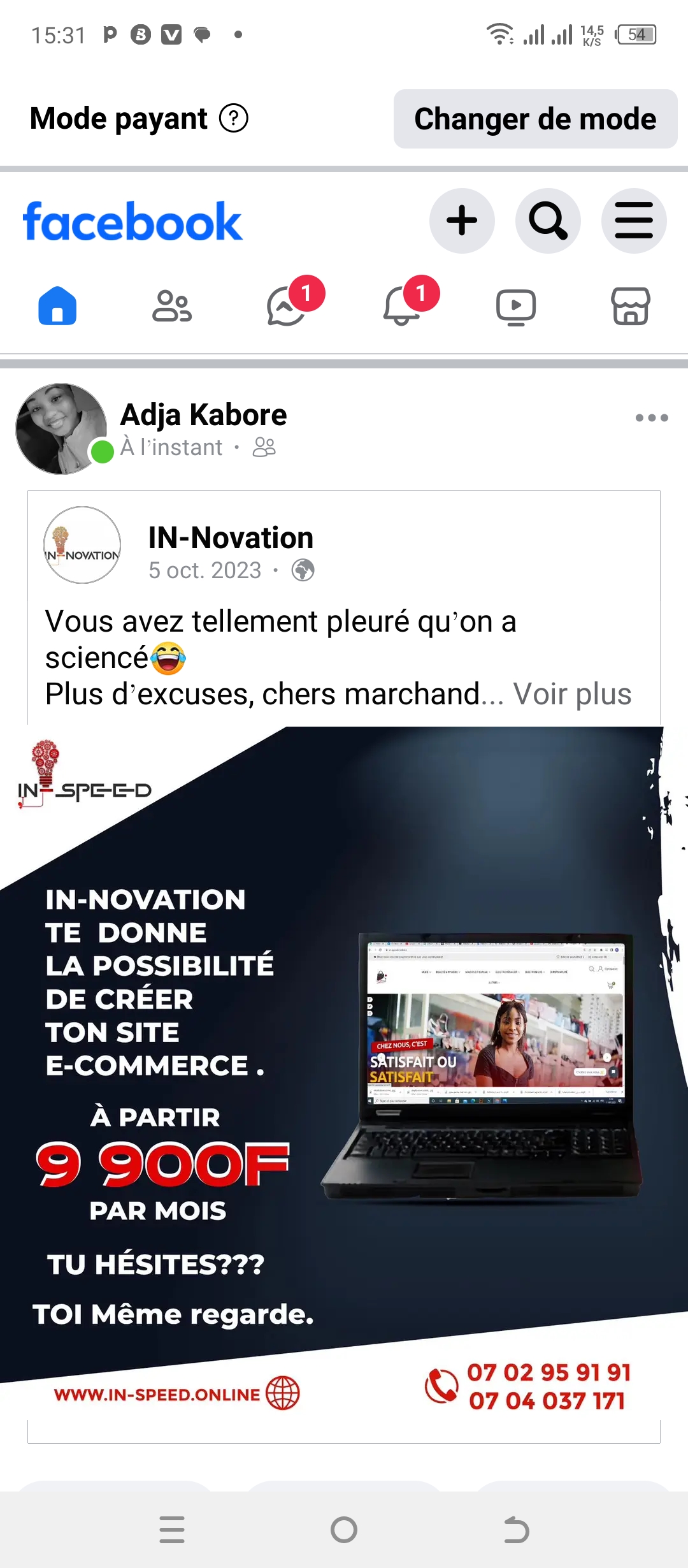Tap the Changer de mode button
Image resolution: width=688 pixels, height=1568 pixels.
[x=535, y=119]
